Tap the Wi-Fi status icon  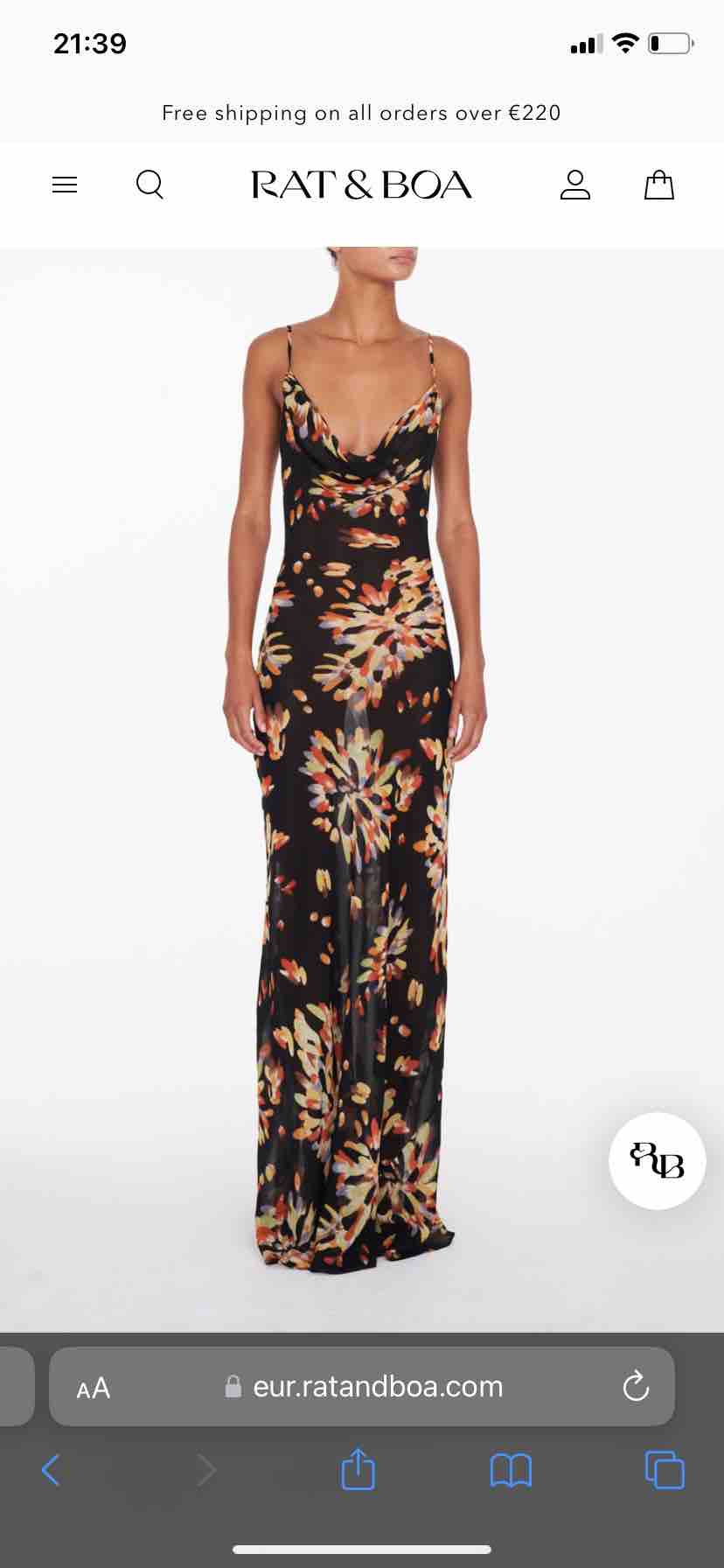tap(625, 43)
